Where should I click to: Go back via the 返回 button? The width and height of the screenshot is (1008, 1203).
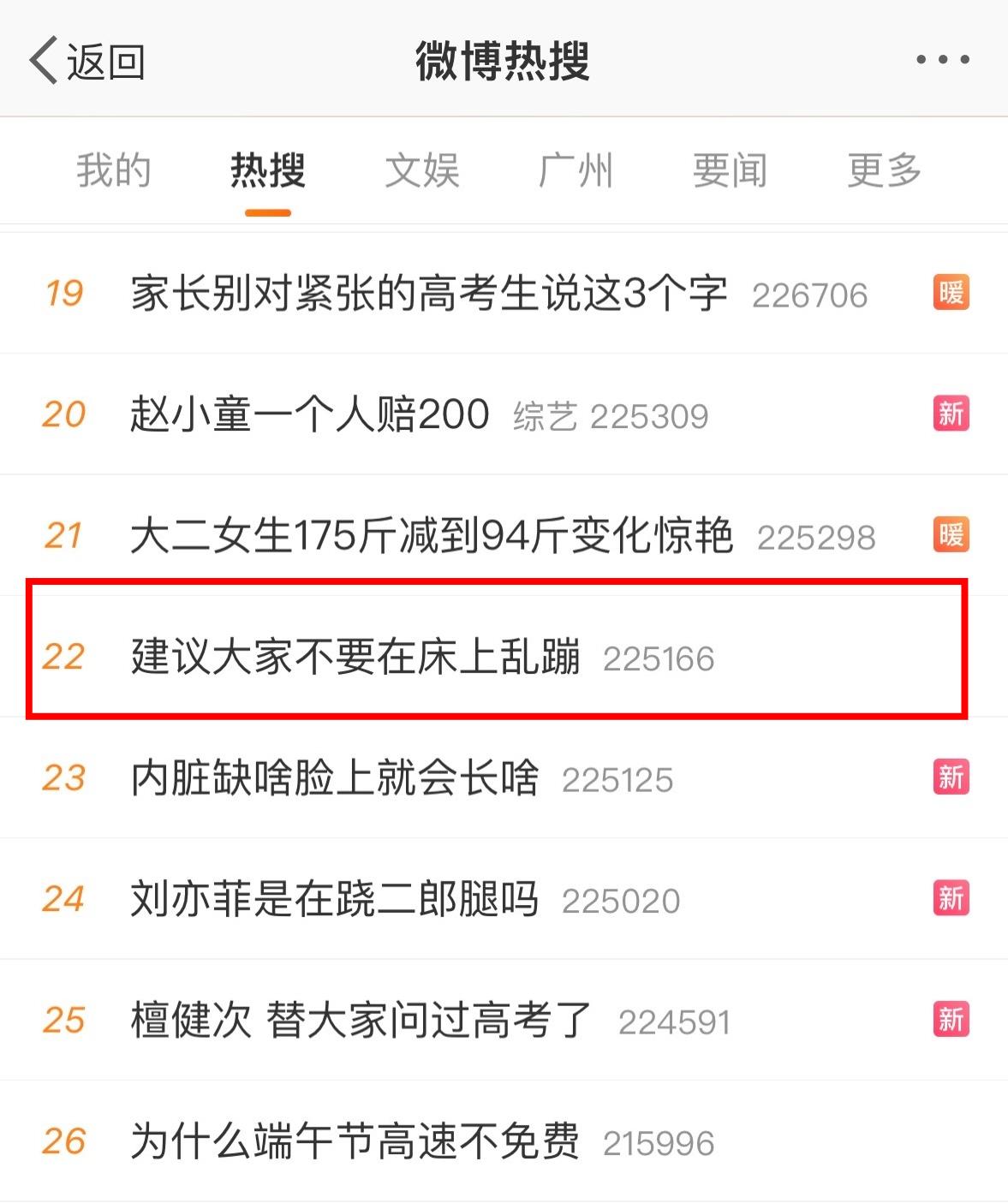pyautogui.click(x=86, y=60)
